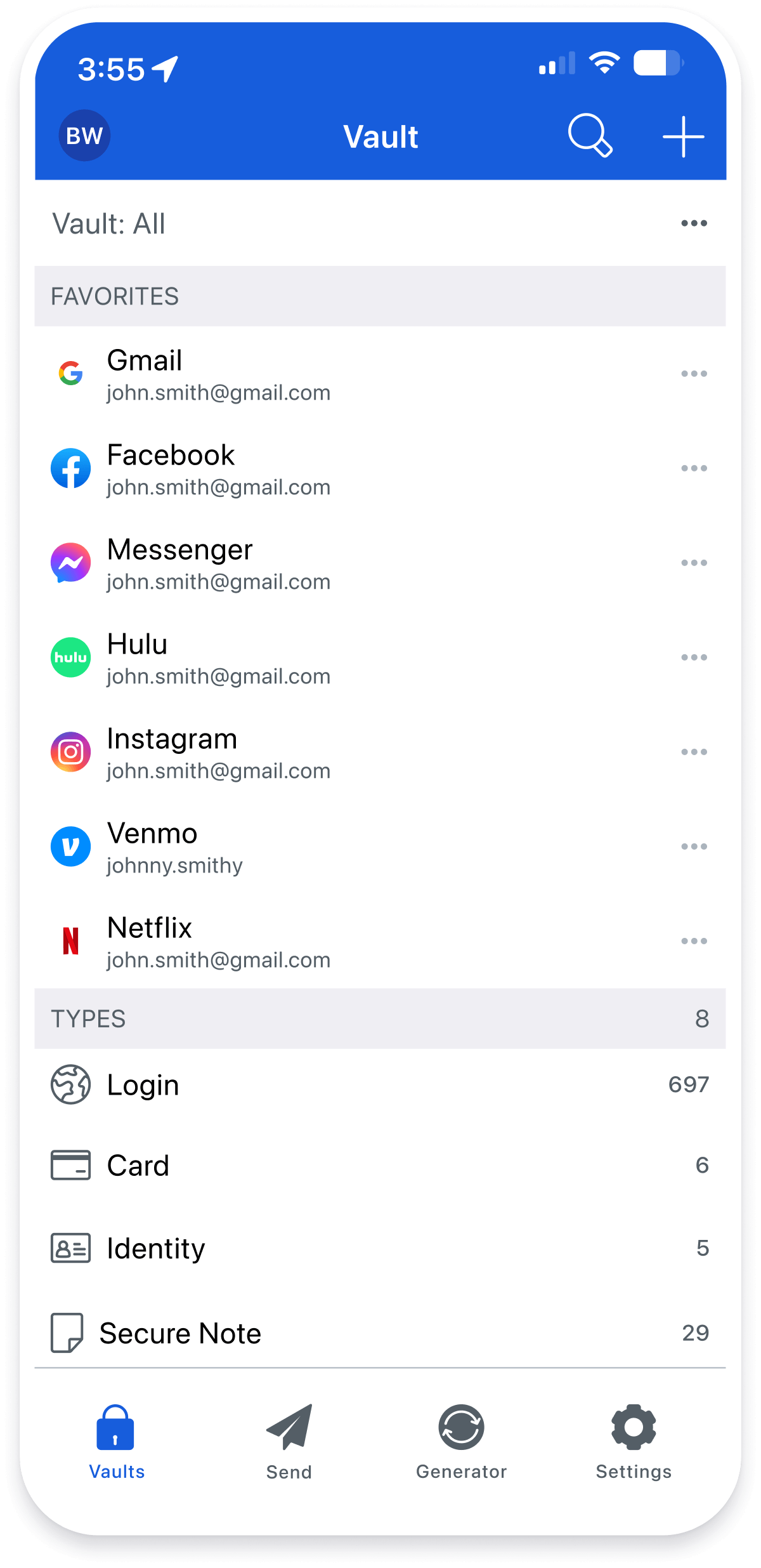Open the search magnifier icon
This screenshot has width=761, height=1568.
pyautogui.click(x=590, y=135)
